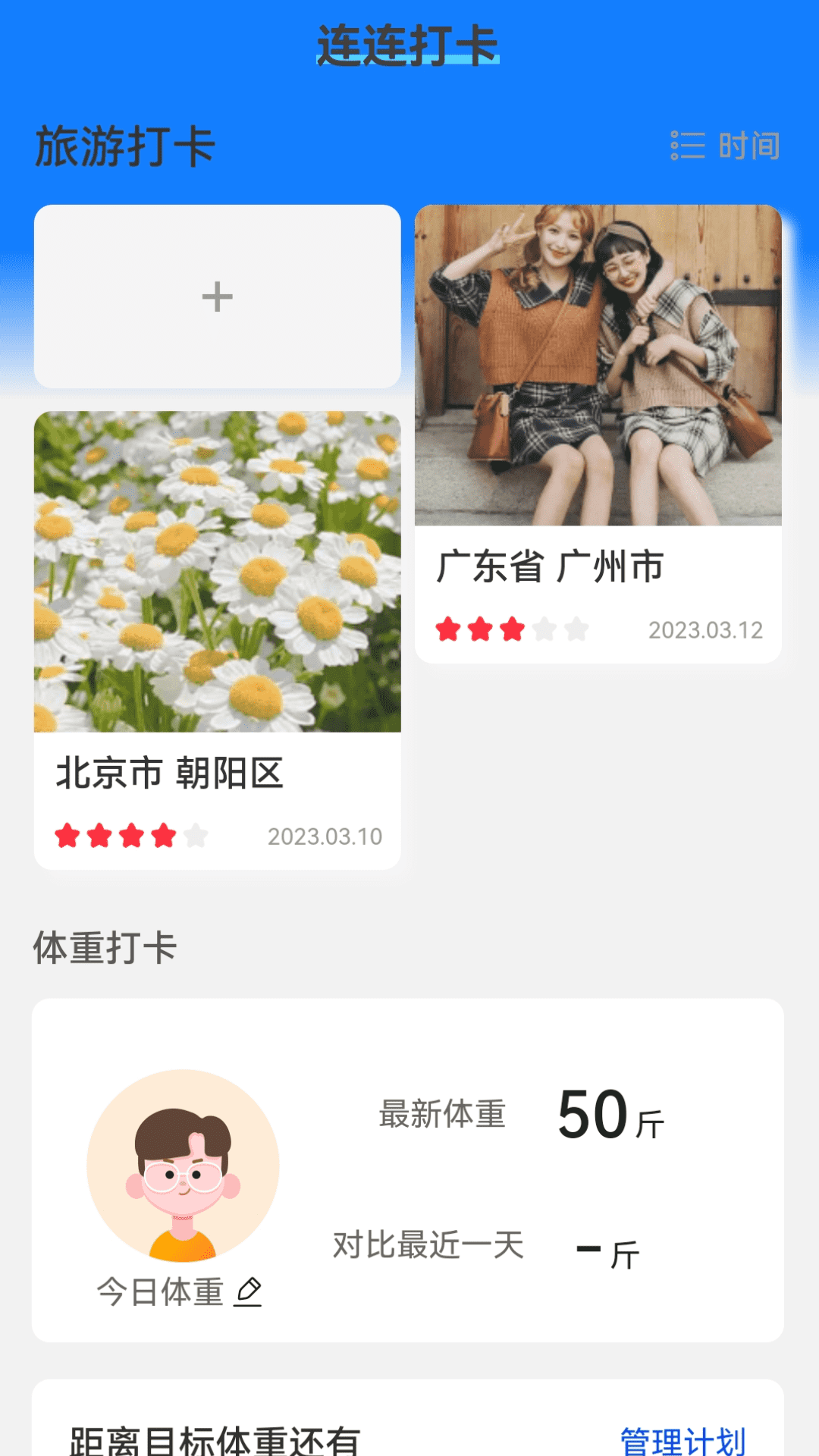Toggle the fourth gray star on Guangzhou card
Viewport: 819px width, 1456px height.
542,629
